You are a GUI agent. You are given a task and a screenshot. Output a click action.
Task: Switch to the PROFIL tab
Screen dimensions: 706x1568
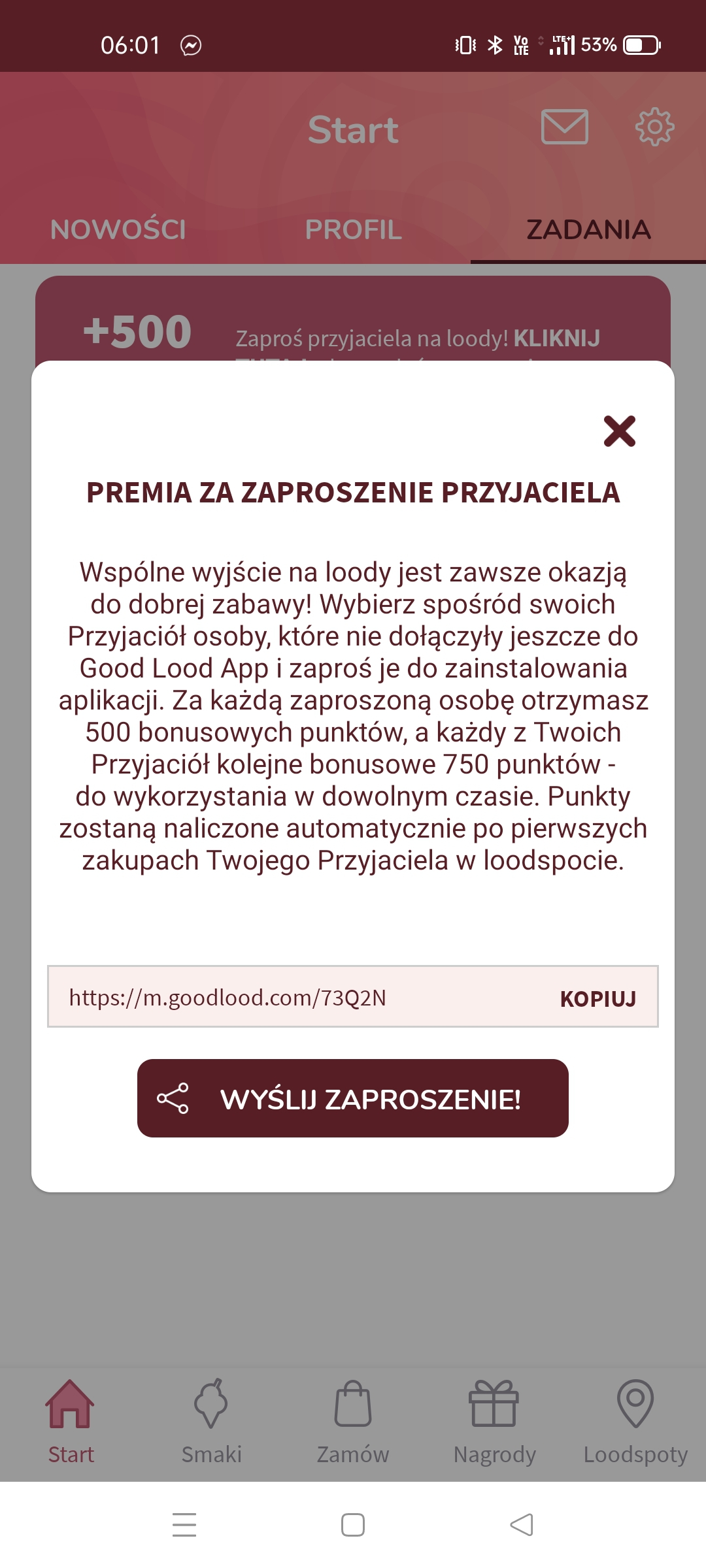click(x=353, y=230)
